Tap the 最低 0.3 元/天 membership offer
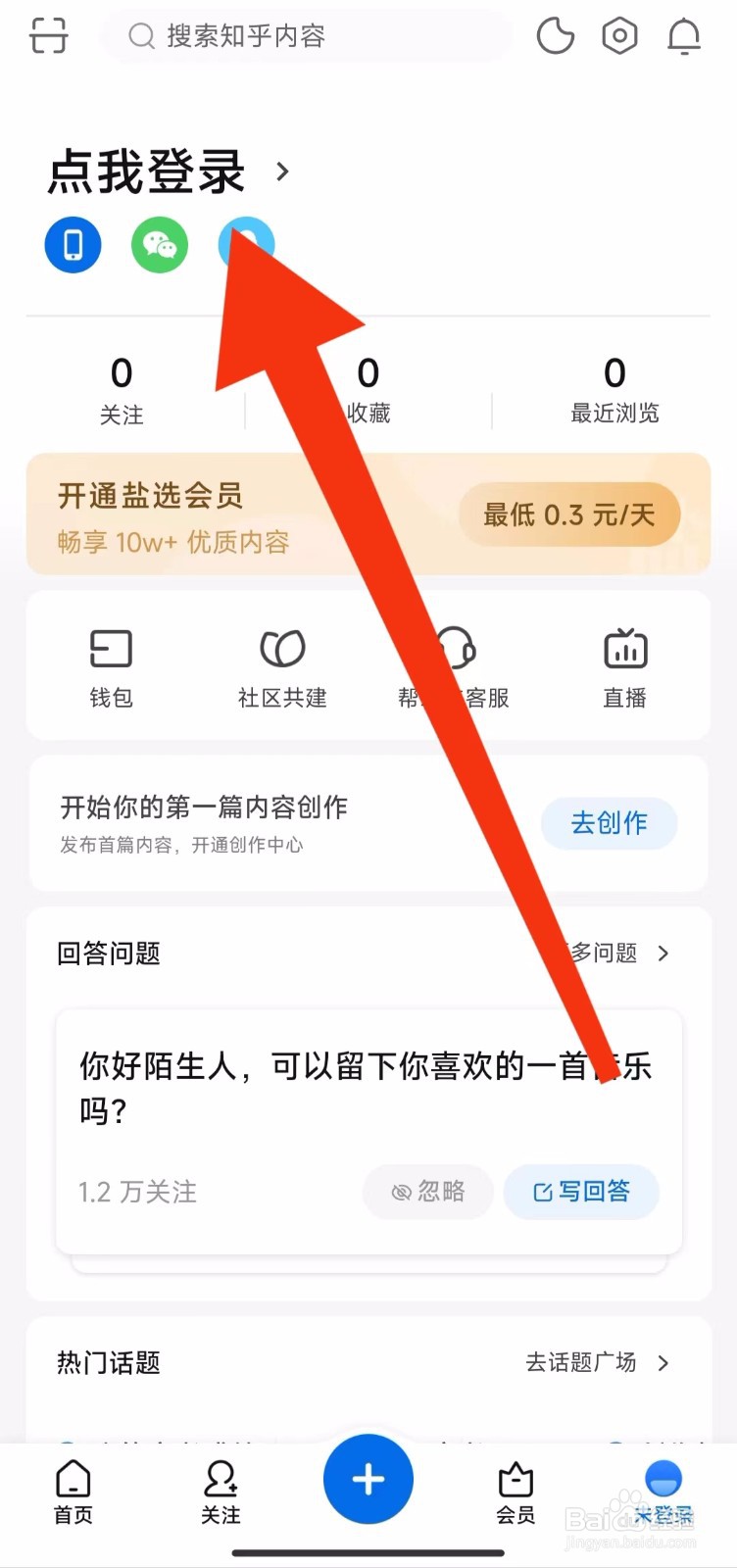 tap(569, 514)
